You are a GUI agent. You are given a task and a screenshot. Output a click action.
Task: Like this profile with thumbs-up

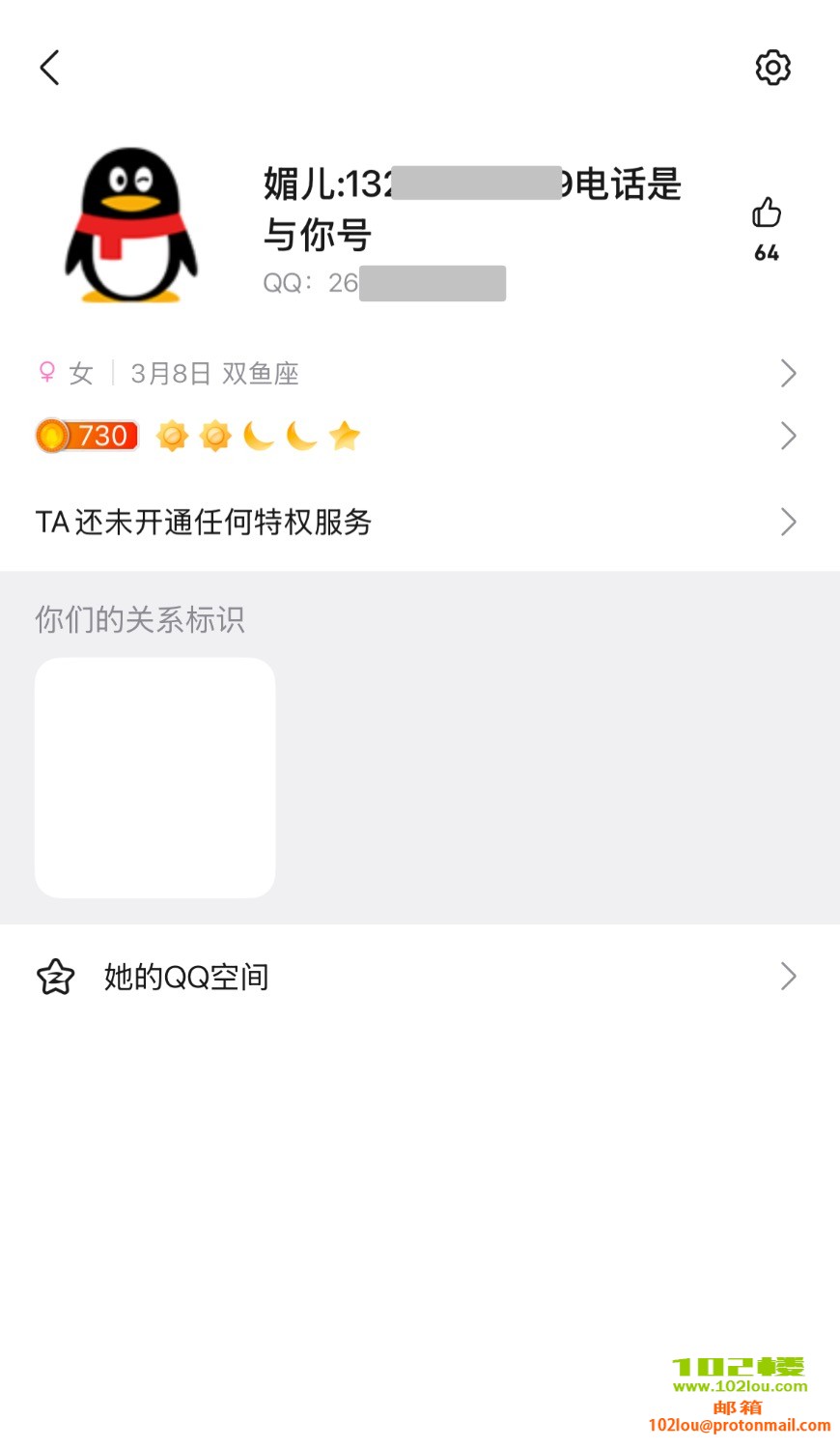(767, 213)
